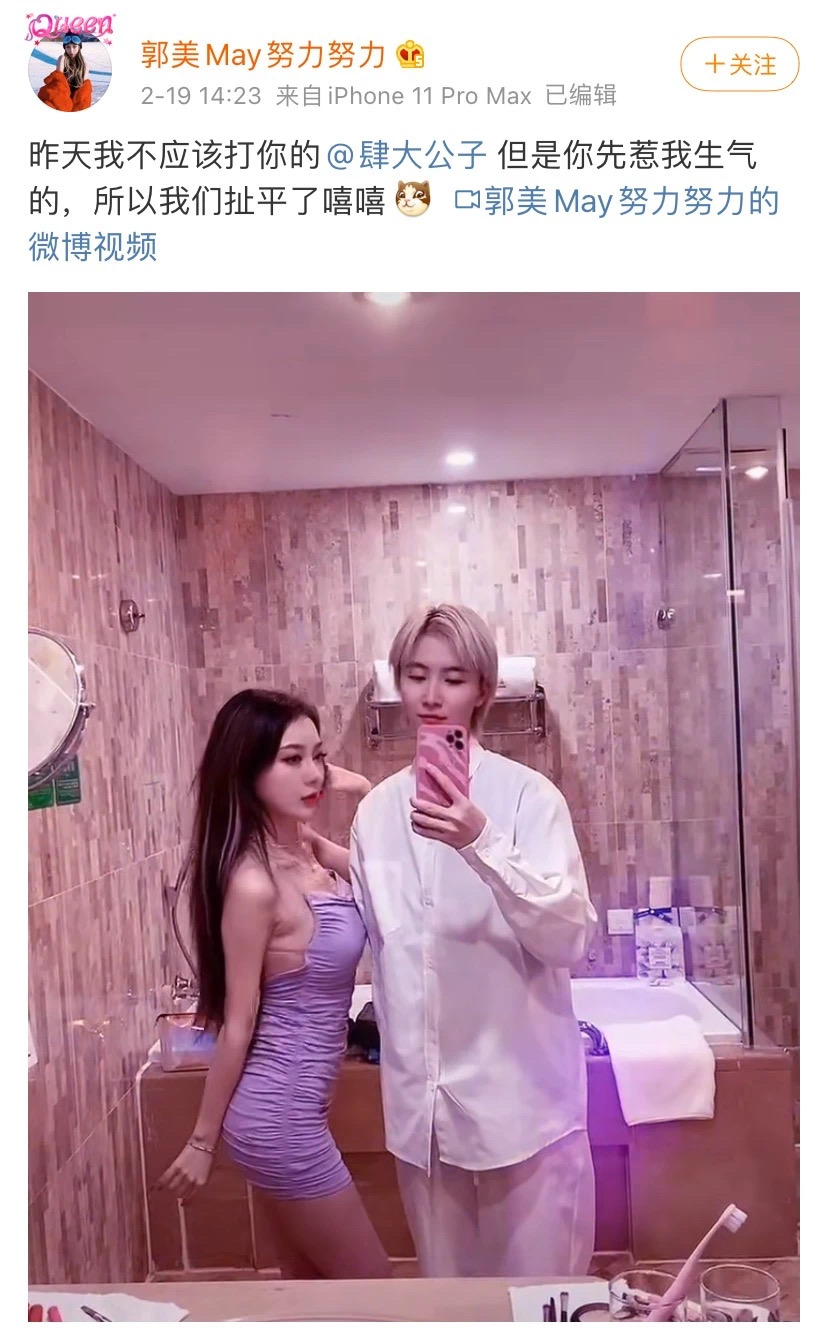Viewport: 828px width, 1336px height.
Task: Open username 郭美May努力努力 profile
Action: (x=262, y=54)
